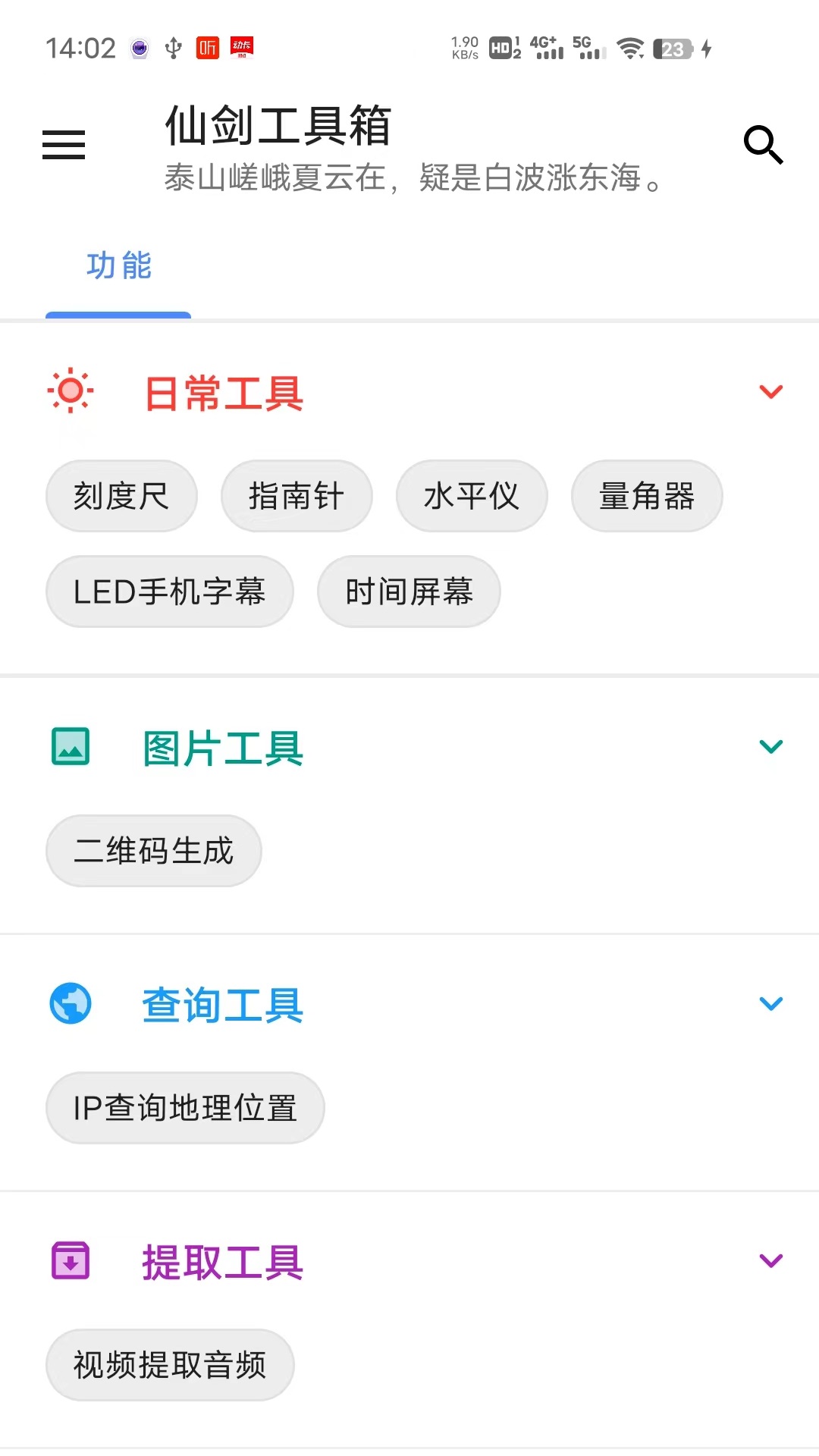
Task: Launch the 指南针 compass
Action: tap(297, 497)
